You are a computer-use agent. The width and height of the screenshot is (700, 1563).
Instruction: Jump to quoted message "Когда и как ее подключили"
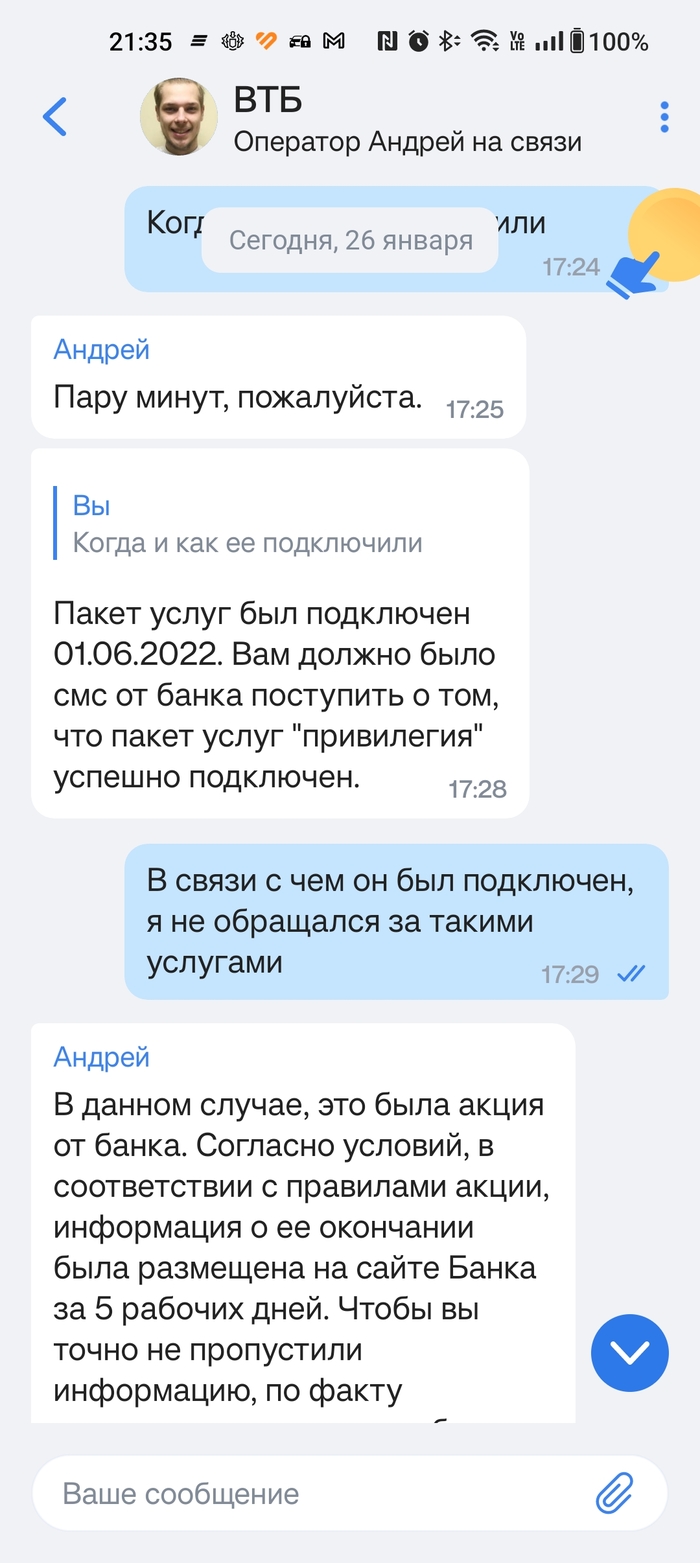248,525
